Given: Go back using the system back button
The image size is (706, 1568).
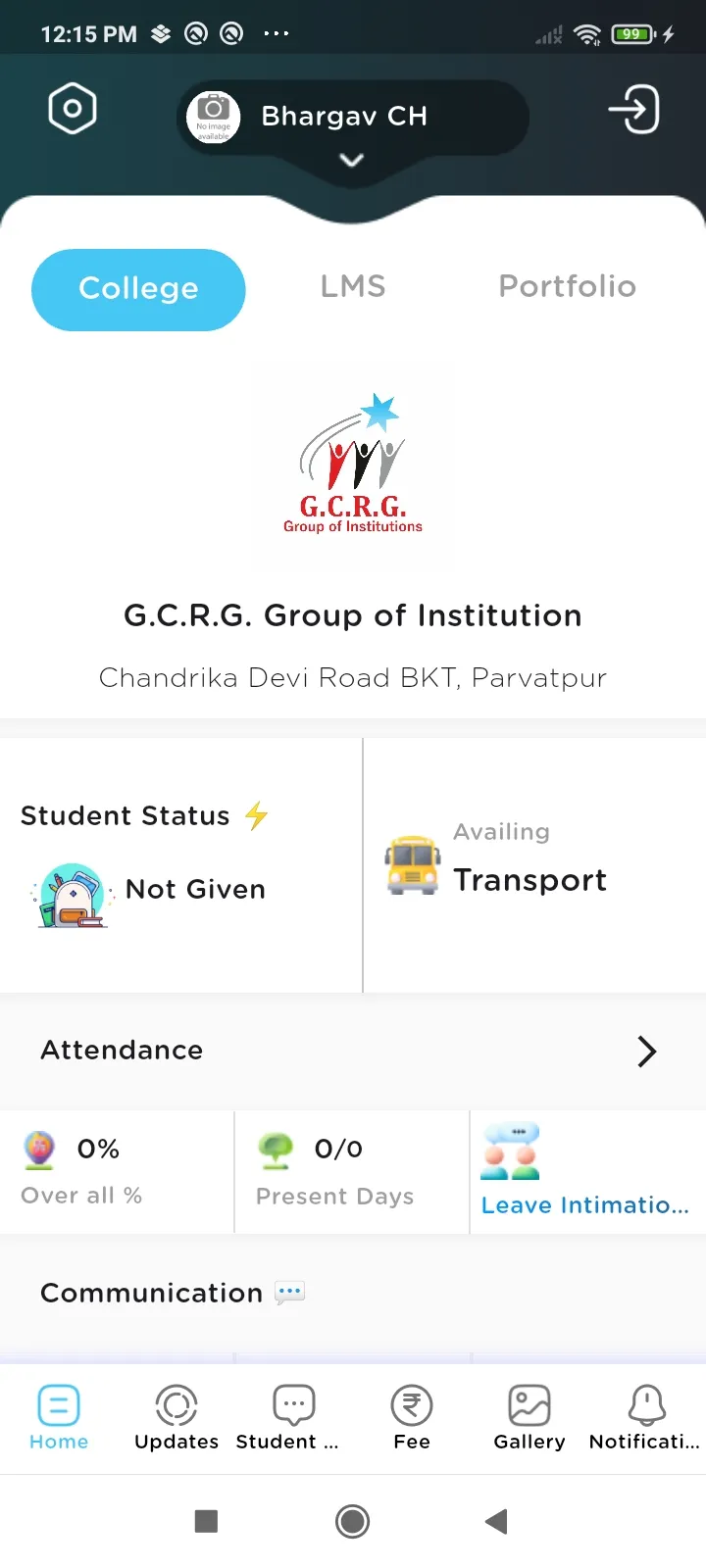Looking at the screenshot, I should (x=496, y=1521).
